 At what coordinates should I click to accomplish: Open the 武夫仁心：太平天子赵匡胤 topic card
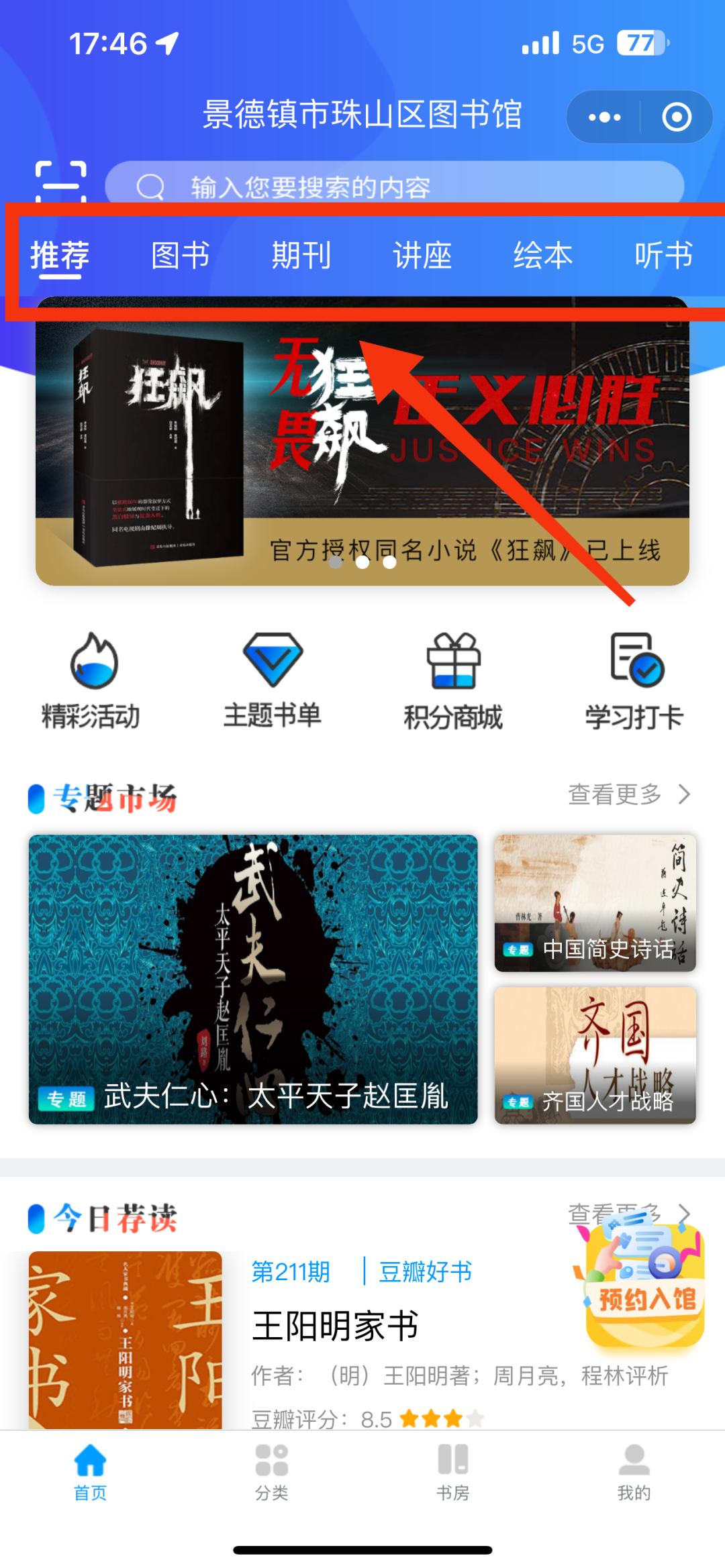pos(253,979)
